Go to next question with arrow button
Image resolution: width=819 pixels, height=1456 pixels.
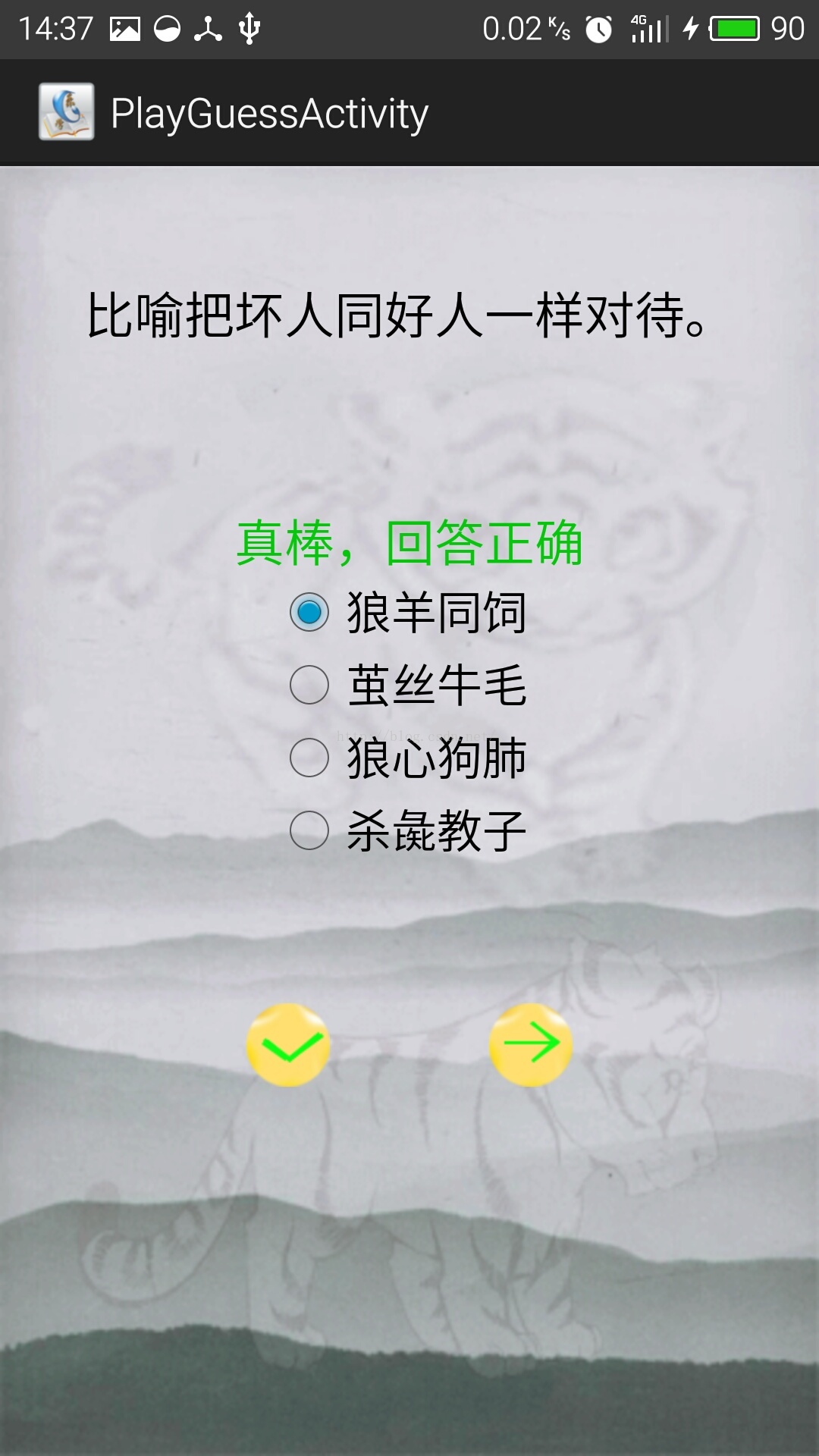coord(531,1045)
